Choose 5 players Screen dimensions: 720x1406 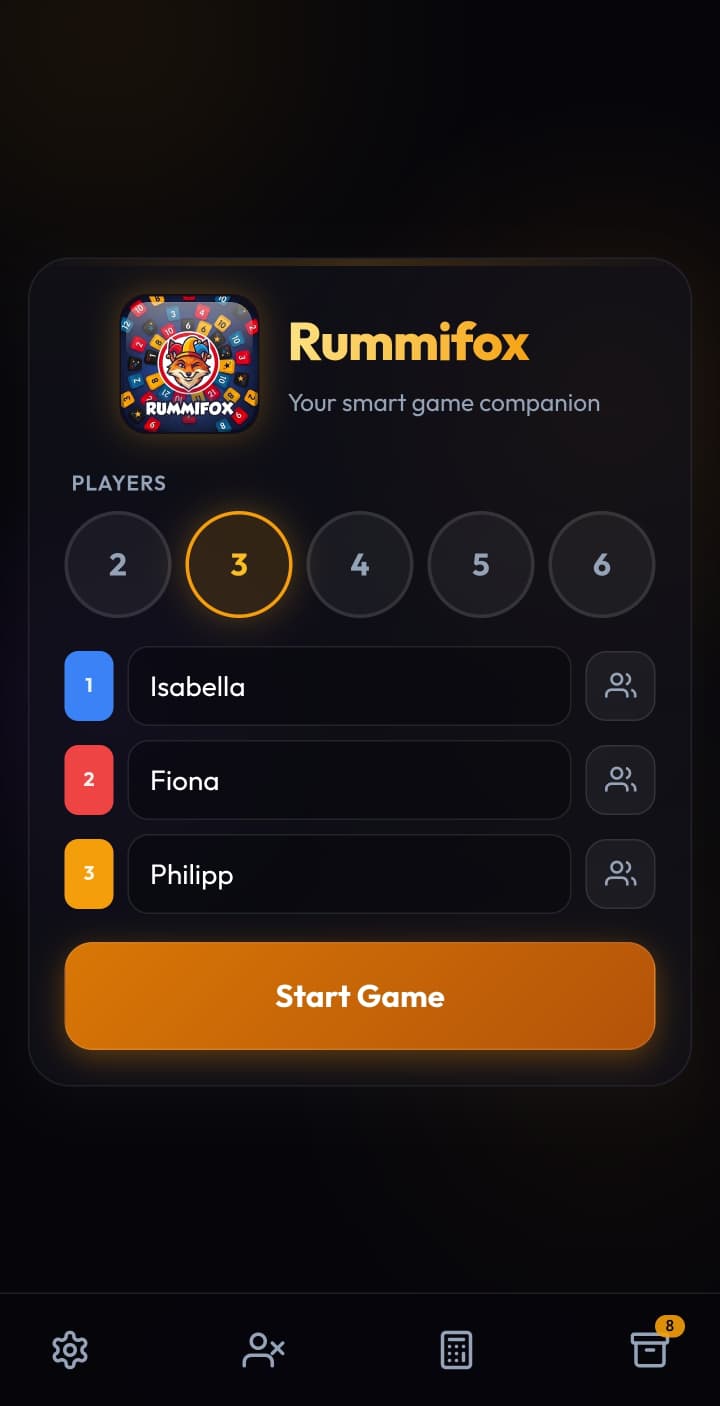[481, 564]
